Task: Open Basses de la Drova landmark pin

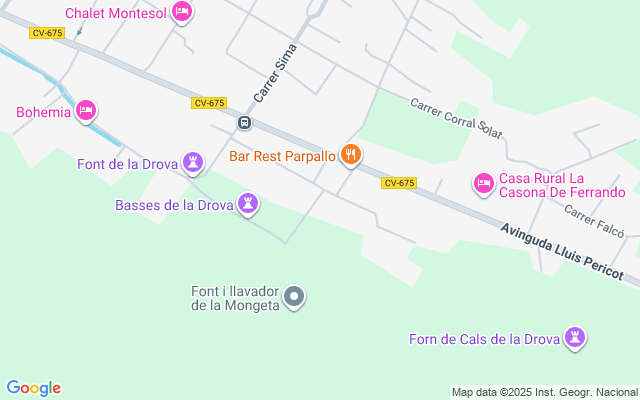Action: click(248, 205)
